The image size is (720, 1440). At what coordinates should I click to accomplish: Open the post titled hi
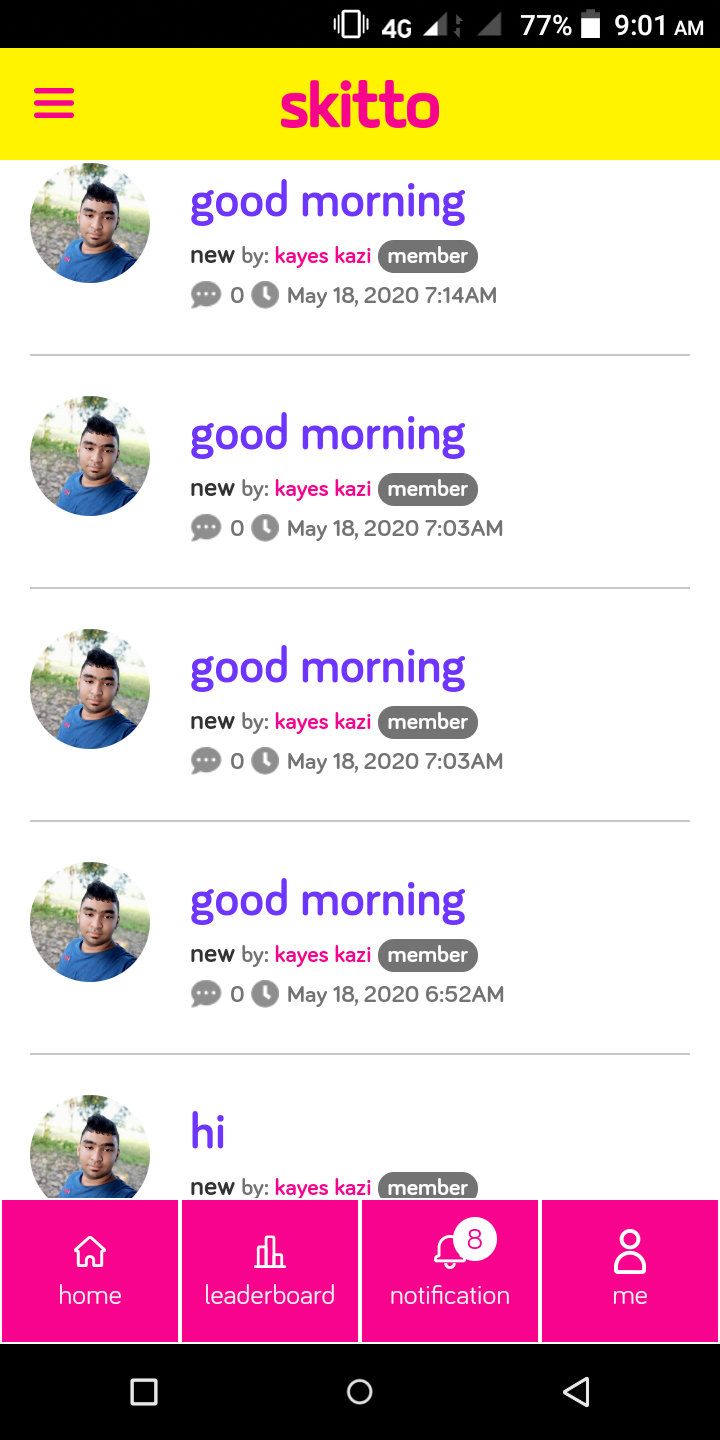tap(208, 1132)
